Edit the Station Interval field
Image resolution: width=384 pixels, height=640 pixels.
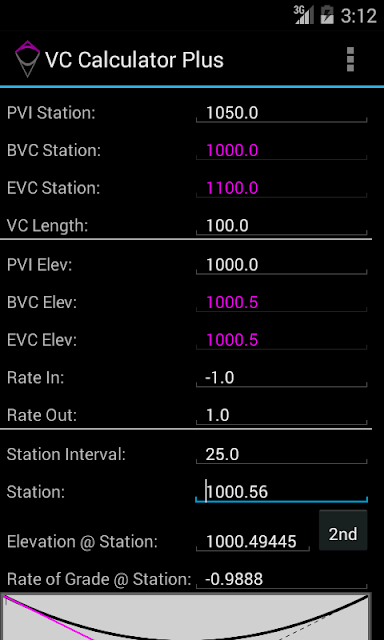(281, 454)
